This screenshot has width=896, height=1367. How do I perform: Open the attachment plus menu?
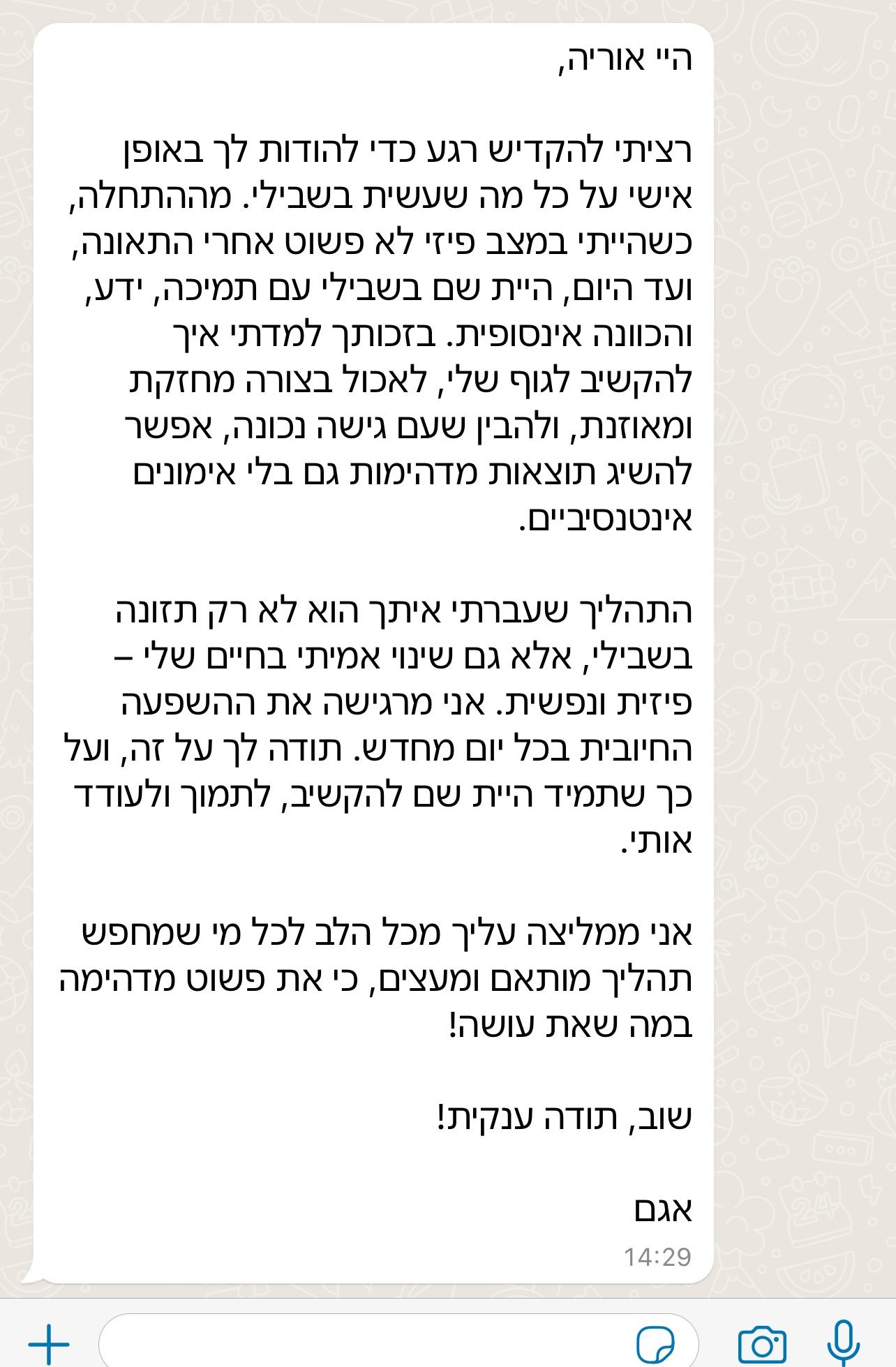(49, 1343)
